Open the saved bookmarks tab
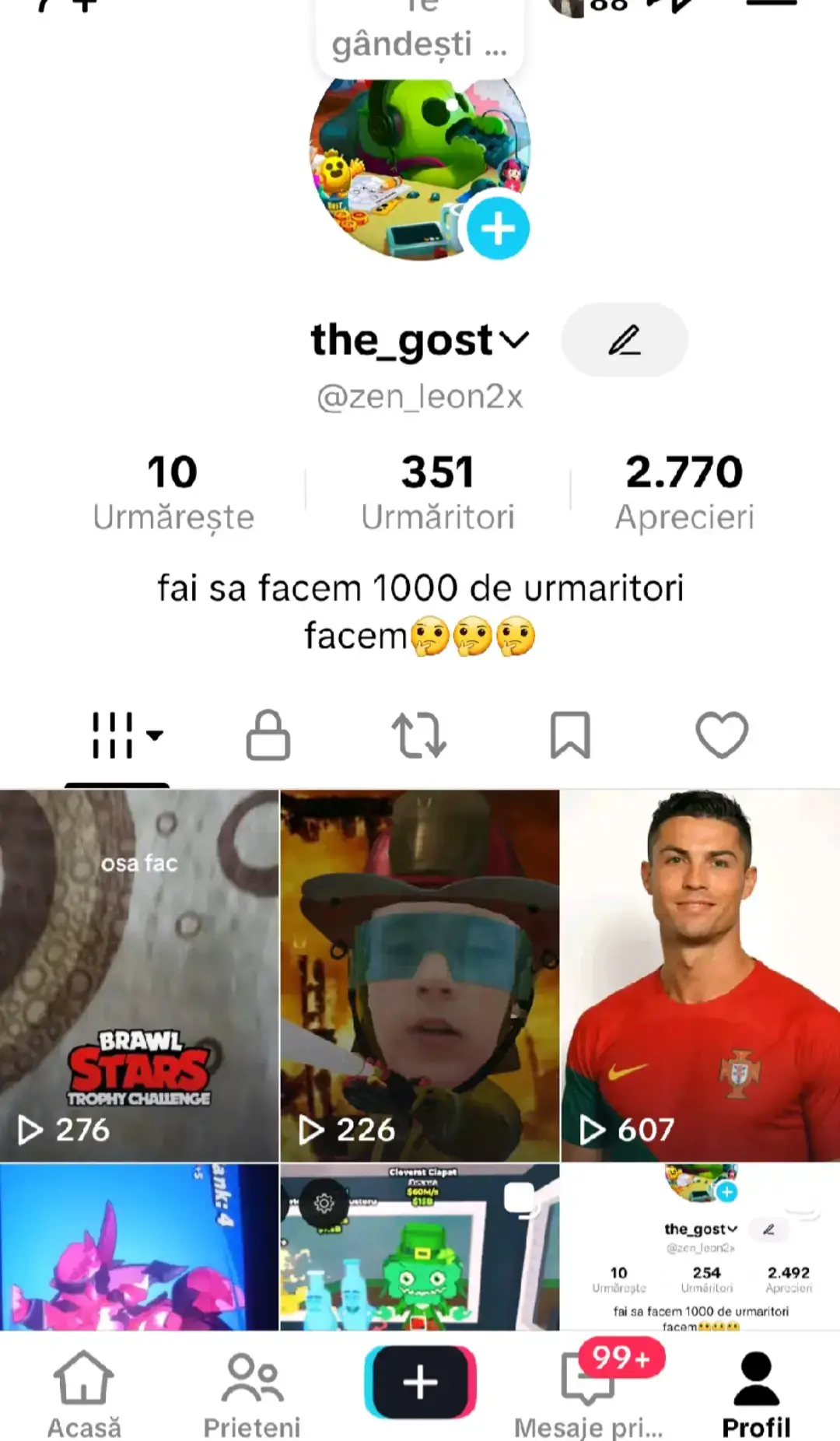Screen dimensions: 840x1441 [x=570, y=735]
